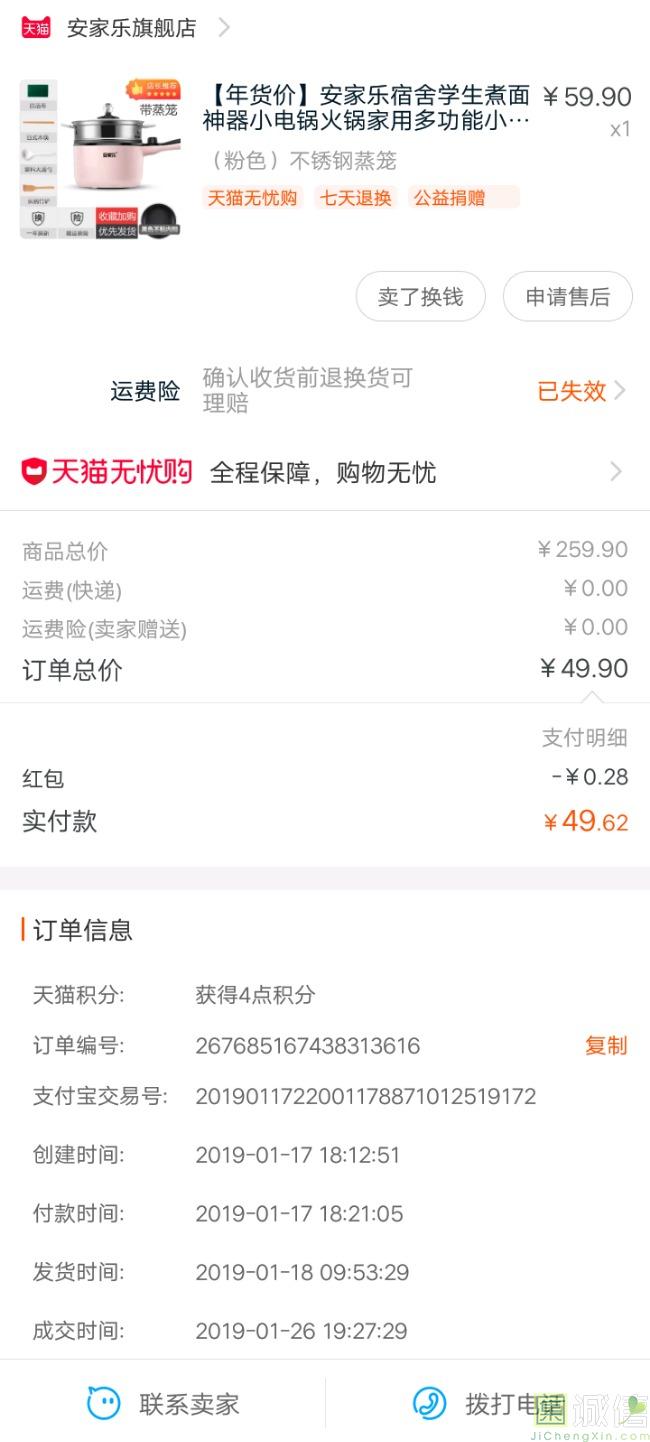This screenshot has width=650, height=1442.
Task: Open the 天猫无忧购 guarantee row
Action: 325,472
